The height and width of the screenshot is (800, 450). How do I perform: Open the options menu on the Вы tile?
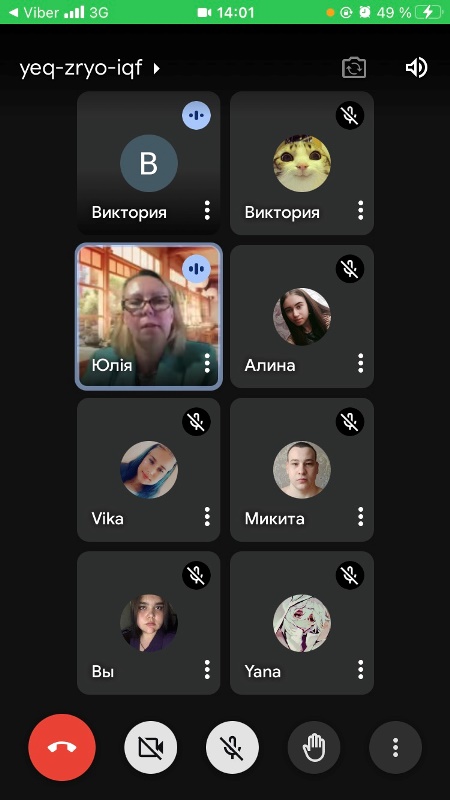click(207, 669)
